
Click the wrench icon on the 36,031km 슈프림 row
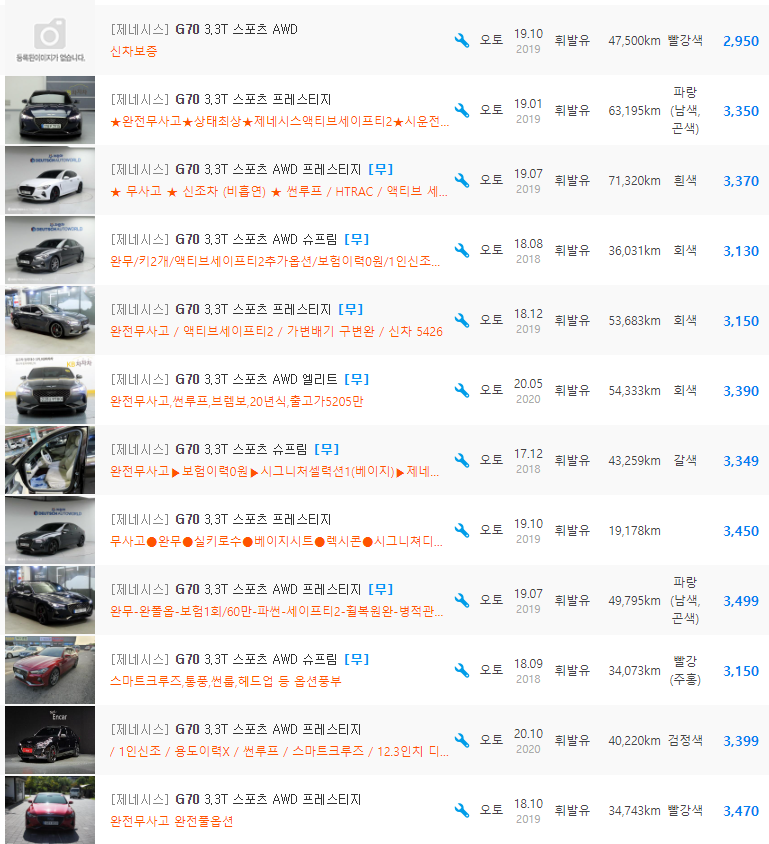[x=460, y=251]
